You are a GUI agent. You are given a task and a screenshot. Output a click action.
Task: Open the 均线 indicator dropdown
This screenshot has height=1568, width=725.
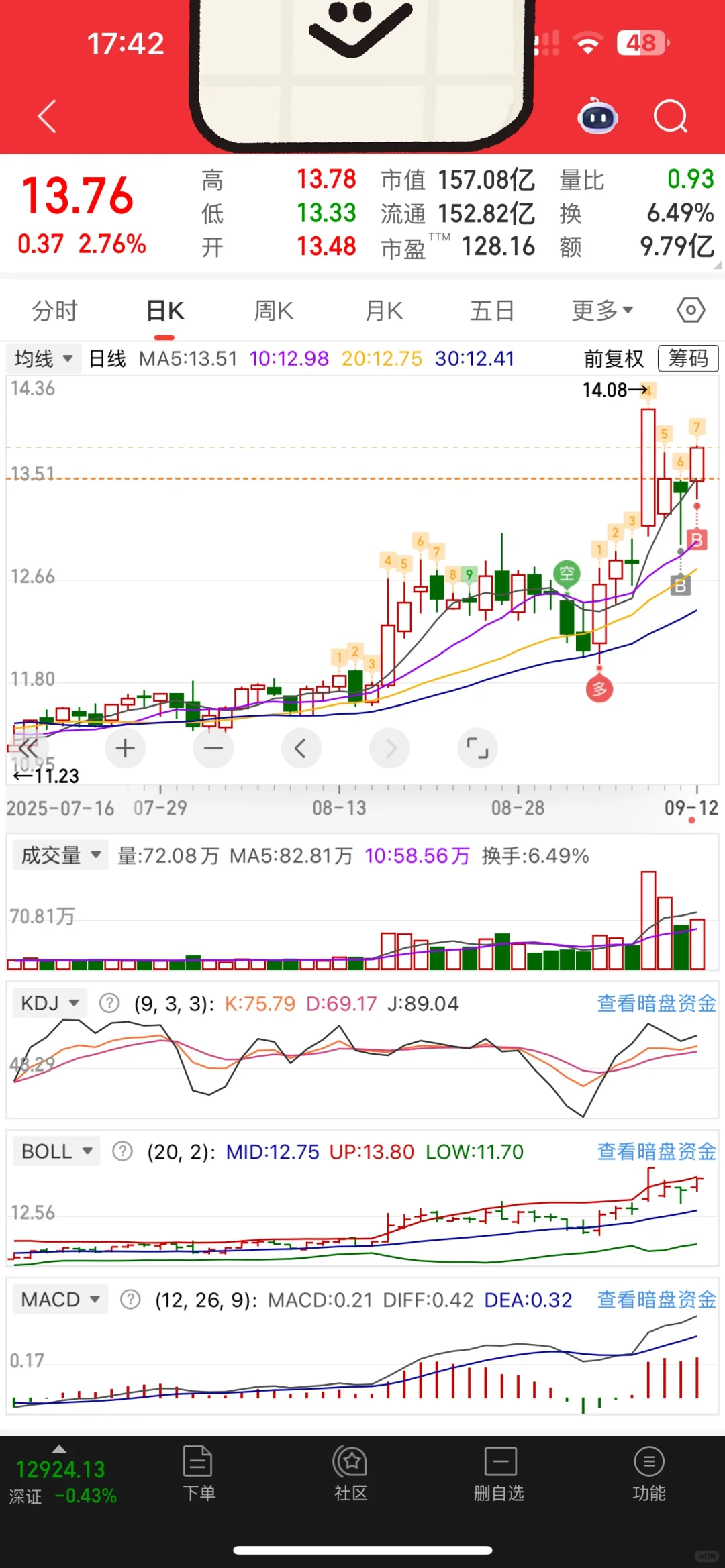click(44, 358)
